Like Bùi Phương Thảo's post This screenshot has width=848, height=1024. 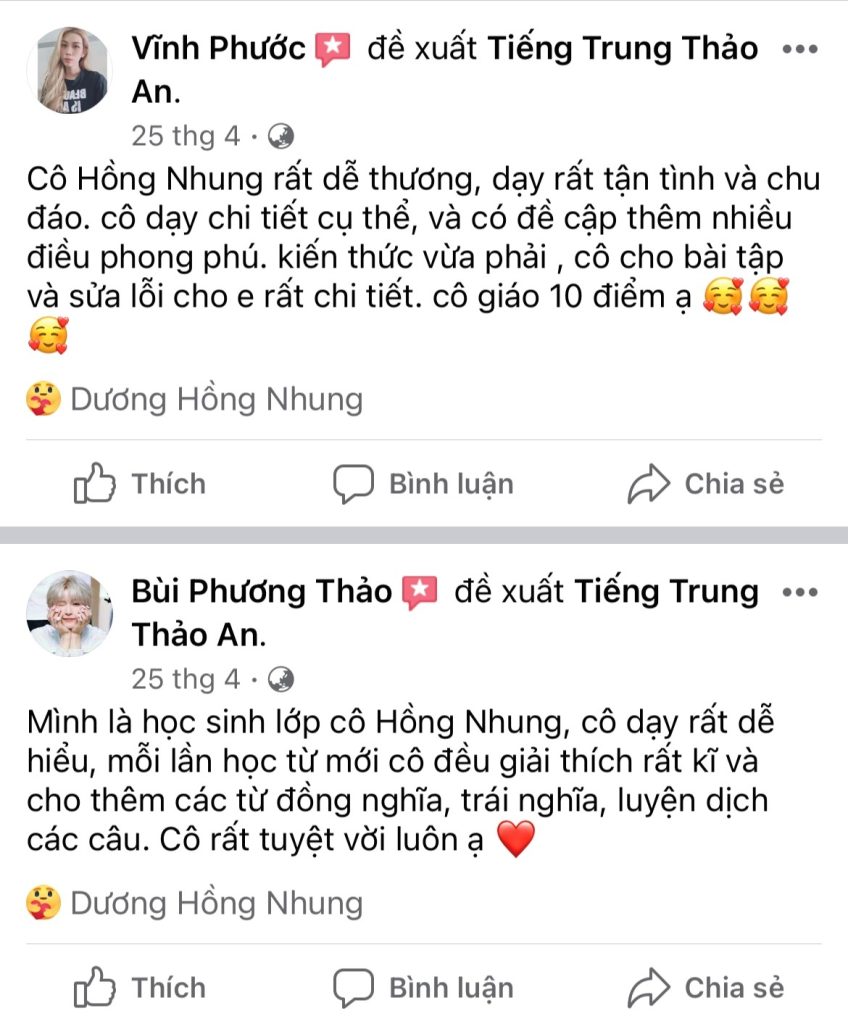coord(140,988)
